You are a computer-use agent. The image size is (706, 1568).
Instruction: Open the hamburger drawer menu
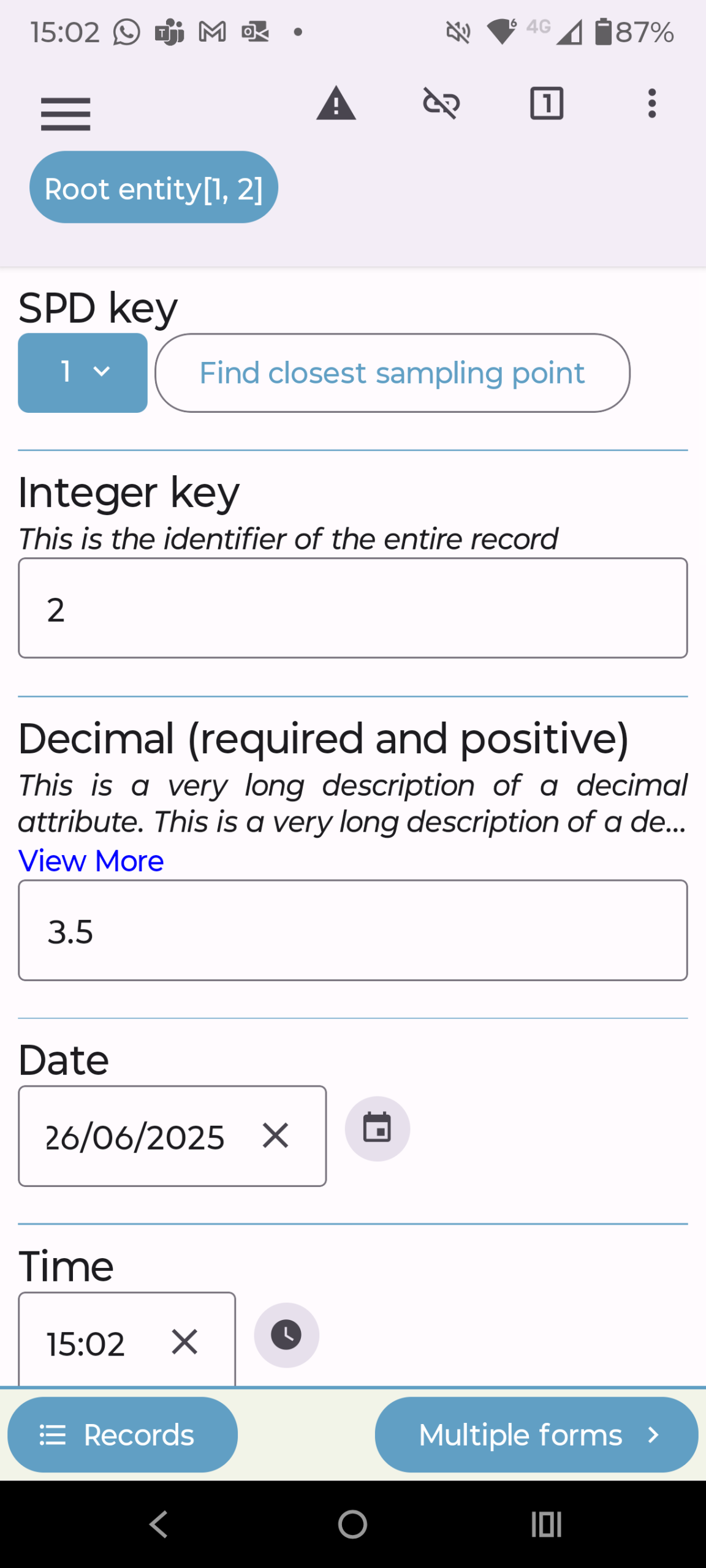tap(66, 114)
